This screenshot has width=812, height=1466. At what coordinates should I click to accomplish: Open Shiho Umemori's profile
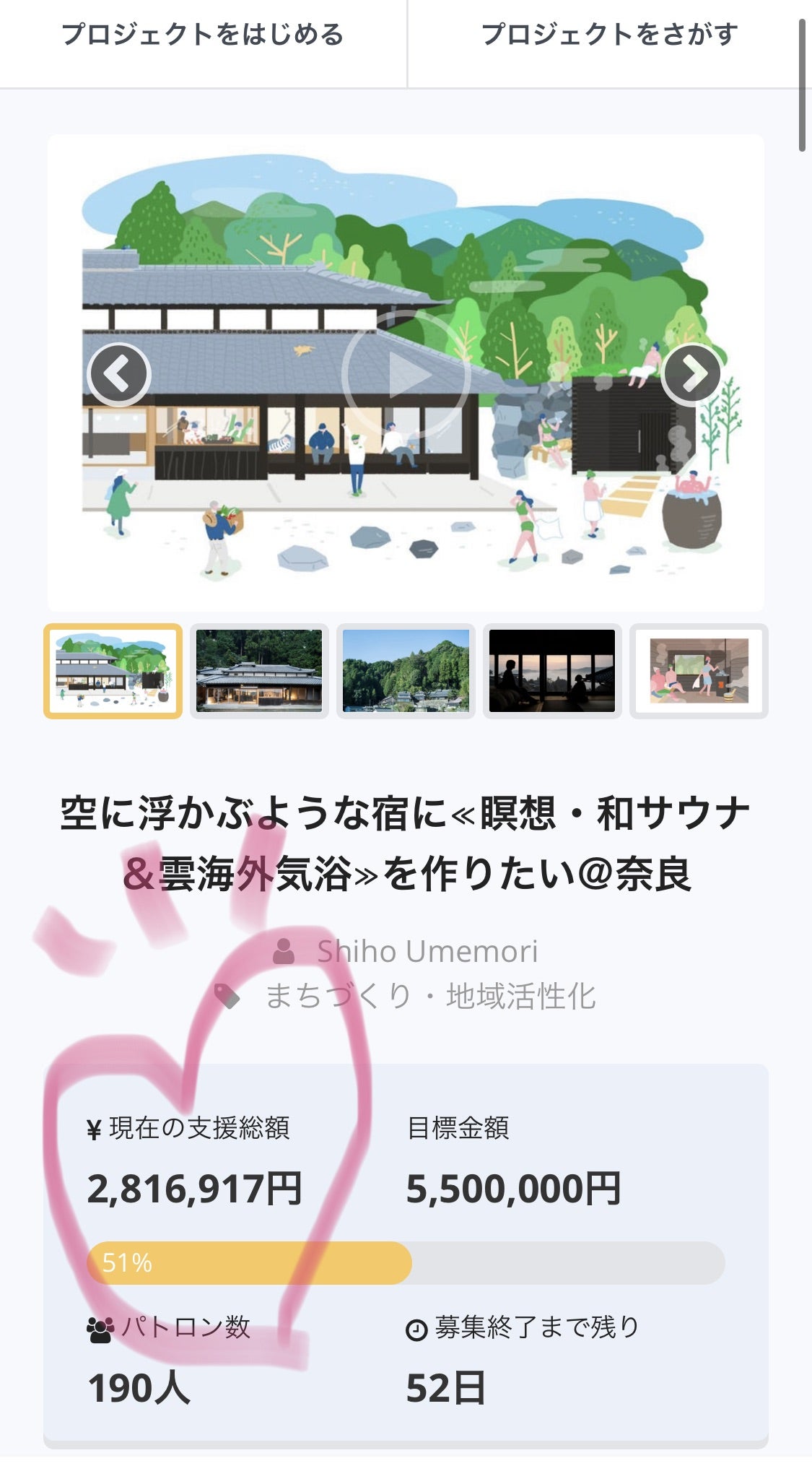pyautogui.click(x=427, y=951)
